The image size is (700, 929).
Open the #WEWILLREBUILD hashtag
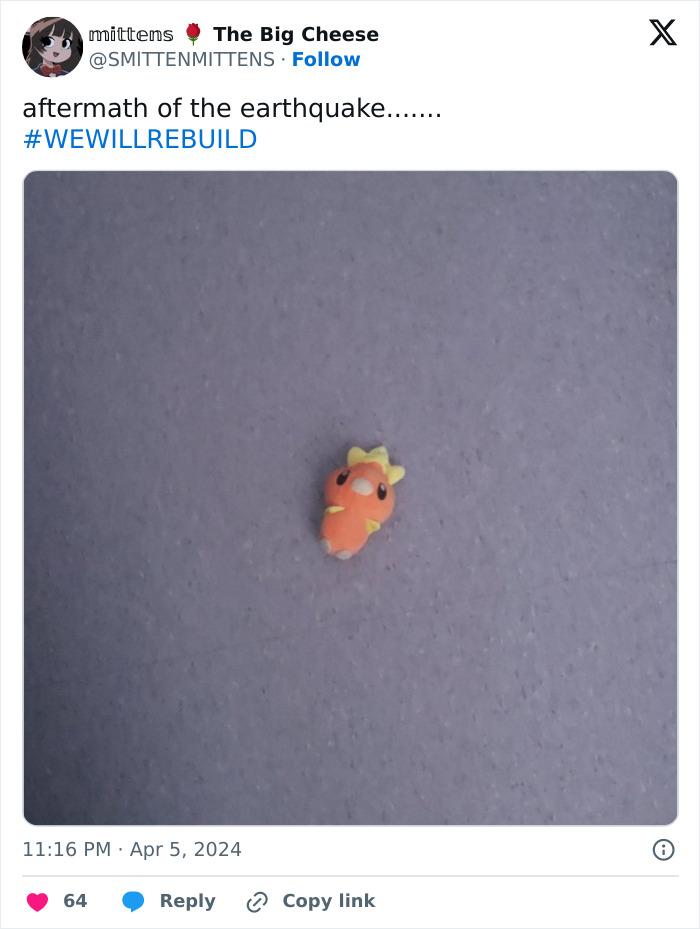pos(140,139)
